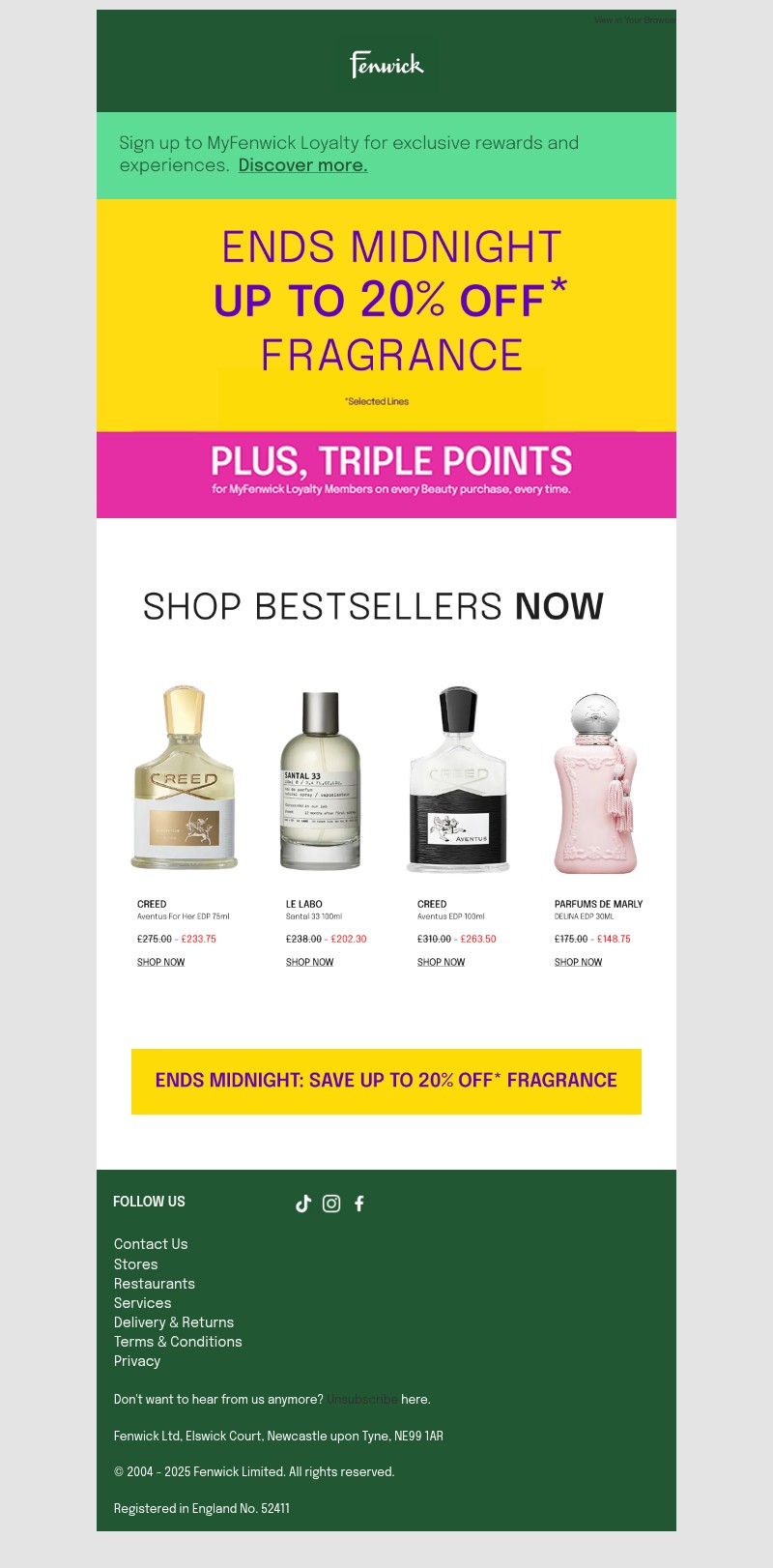
Task: Shop now Le Labo Santal 33
Action: click(x=309, y=962)
